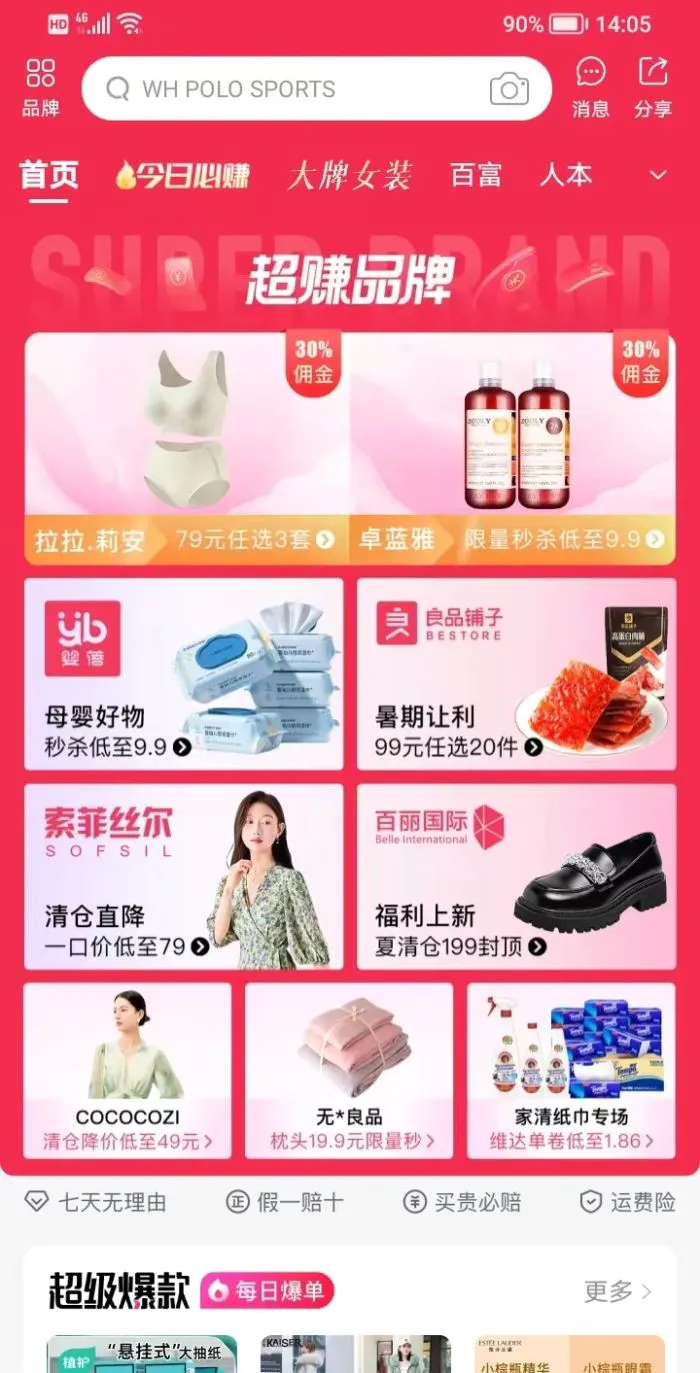The image size is (700, 1373).
Task: Switch to the 今日必赚 tab
Action: 182,176
